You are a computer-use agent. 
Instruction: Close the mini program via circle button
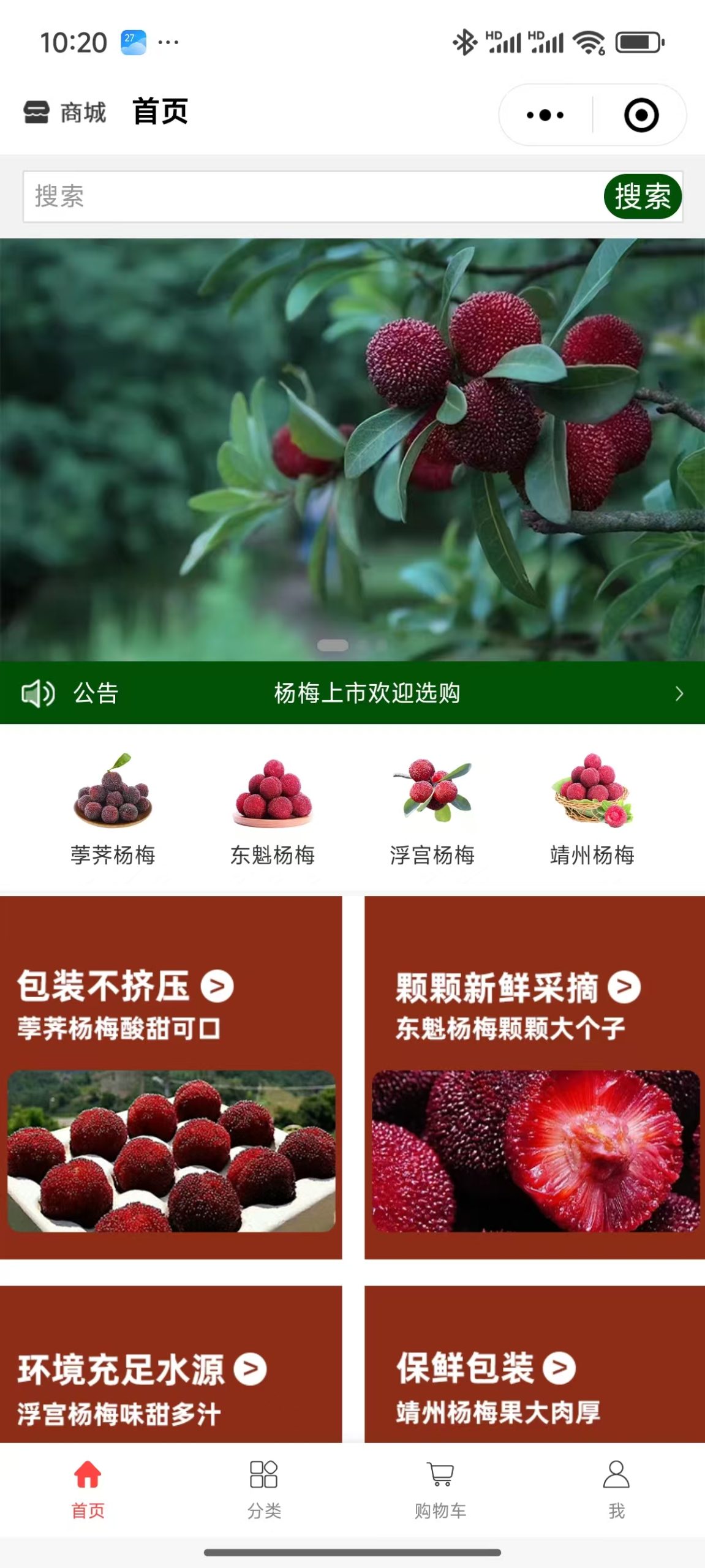641,115
